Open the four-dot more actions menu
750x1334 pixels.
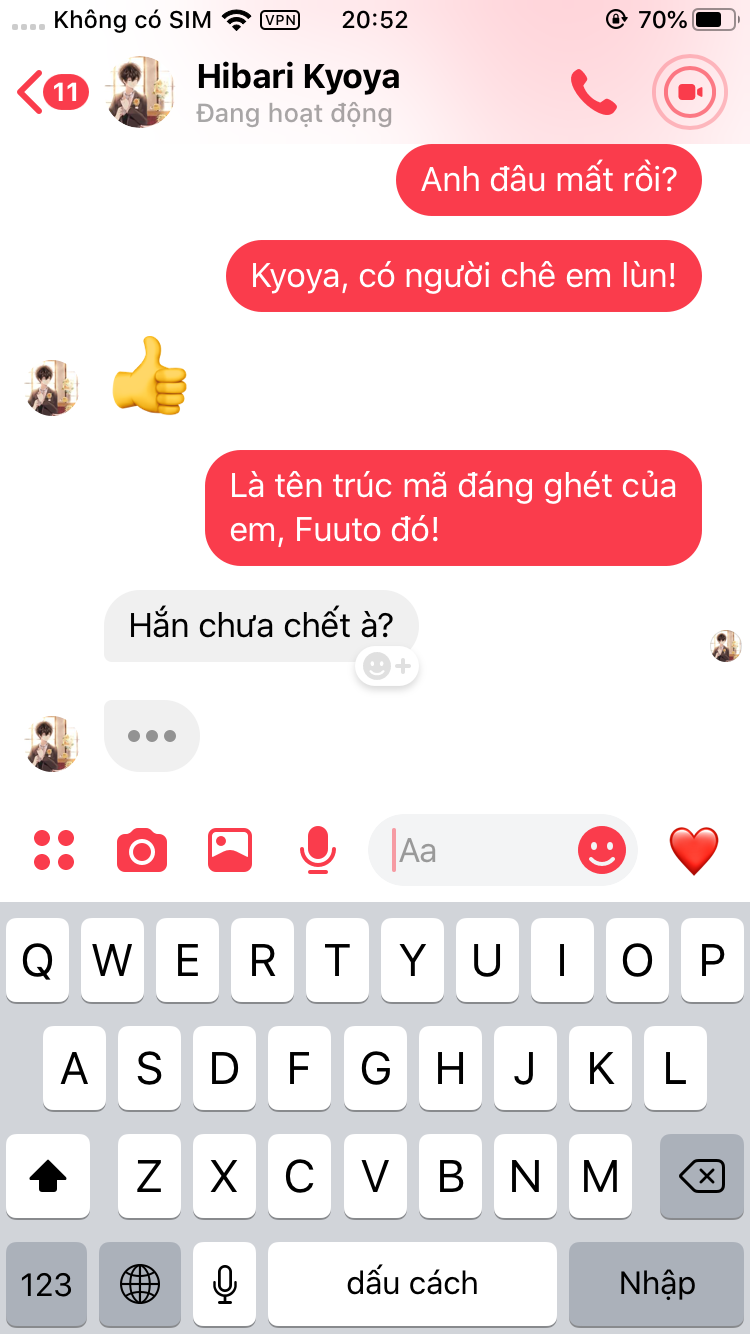54,850
